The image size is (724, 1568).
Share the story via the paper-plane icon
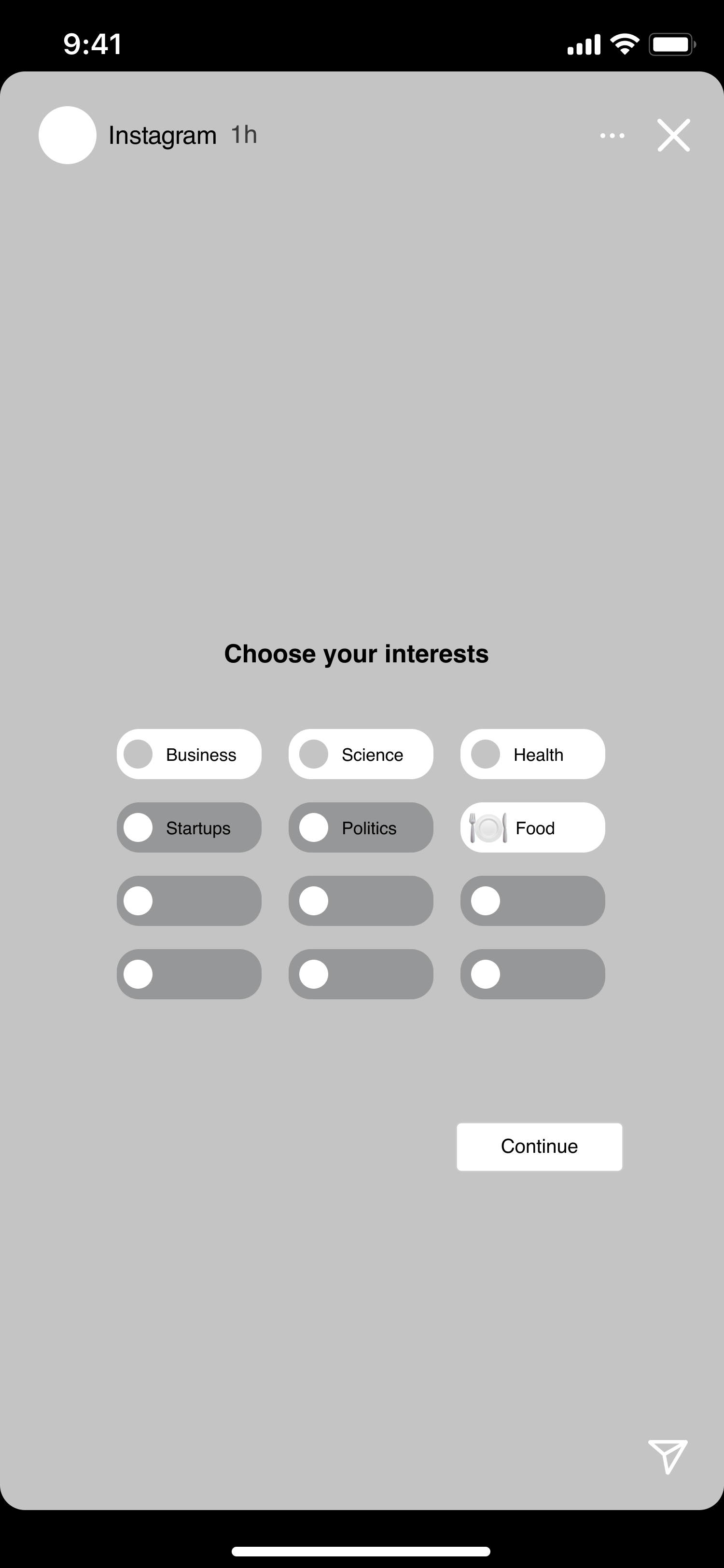pyautogui.click(x=668, y=1456)
